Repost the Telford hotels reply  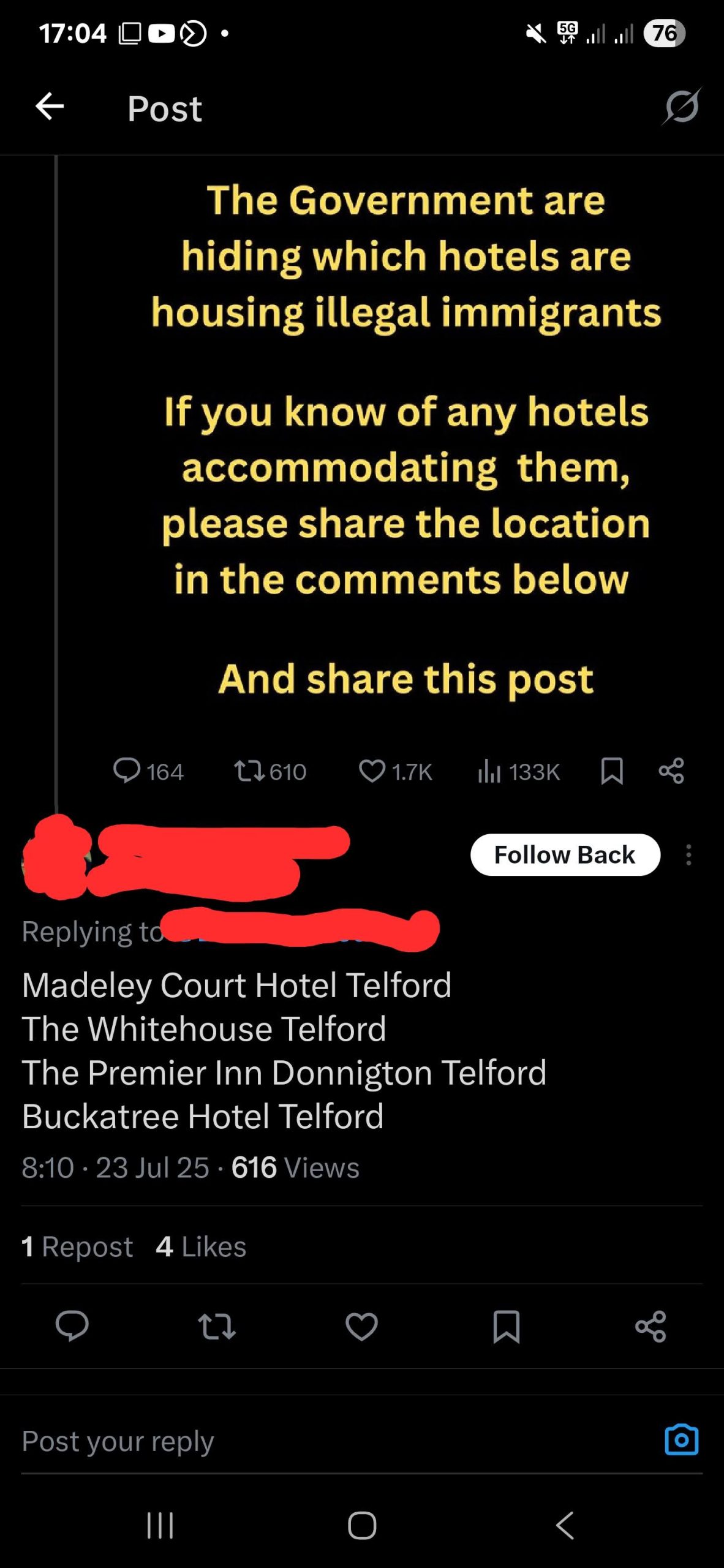click(x=217, y=1327)
